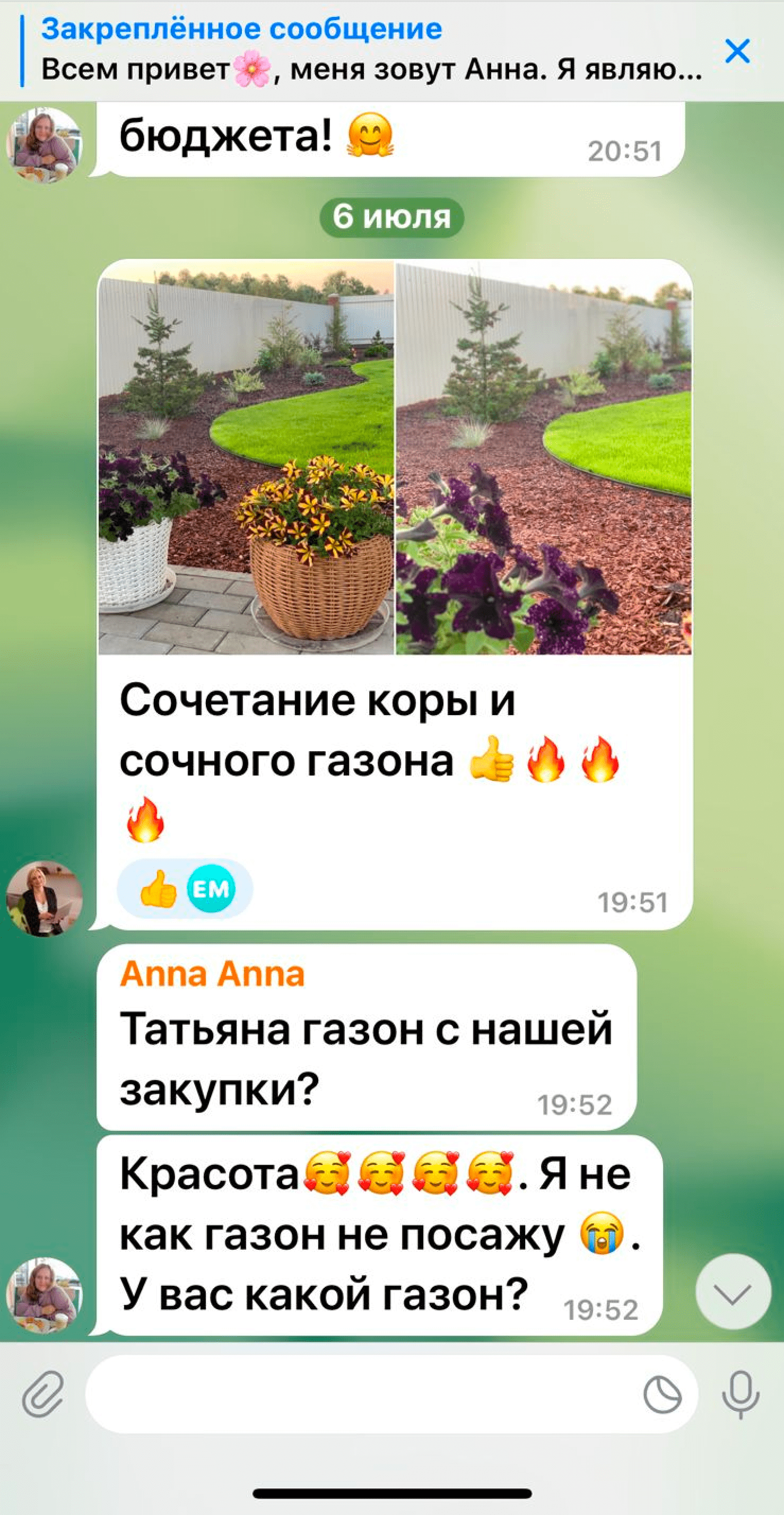The image size is (784, 1515).
Task: Jump to latest messages with down arrow
Action: 733,1292
